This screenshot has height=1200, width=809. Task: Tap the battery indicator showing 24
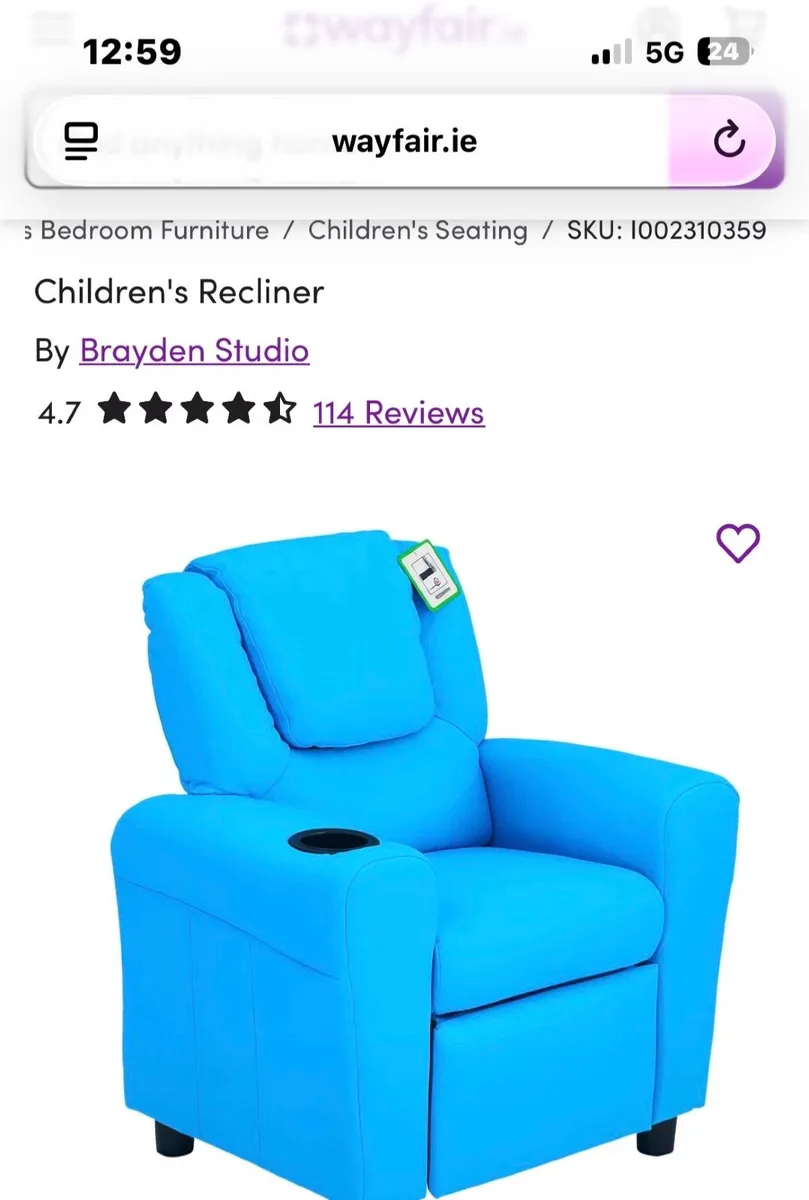click(x=722, y=52)
